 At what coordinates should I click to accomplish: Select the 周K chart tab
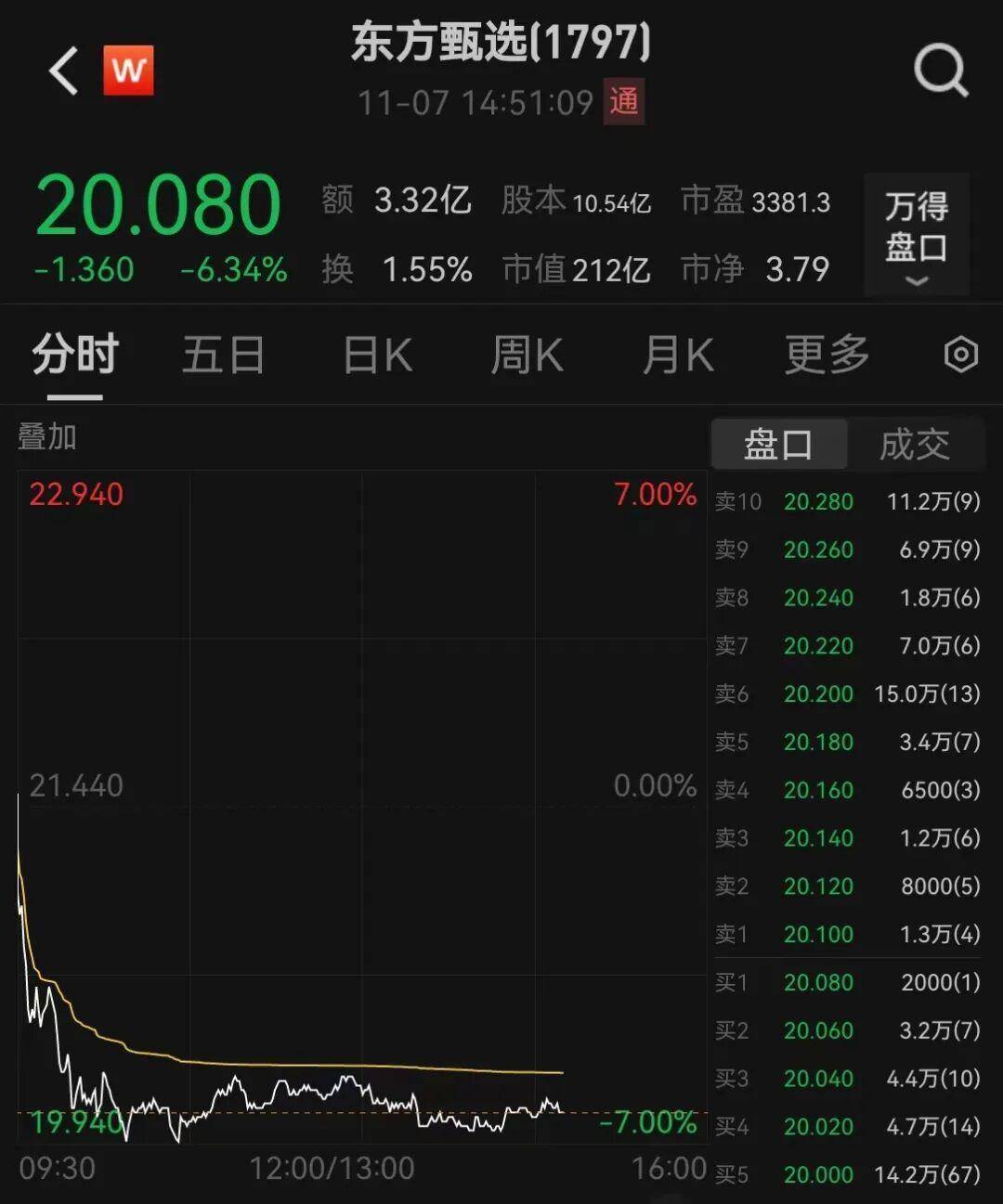(527, 356)
